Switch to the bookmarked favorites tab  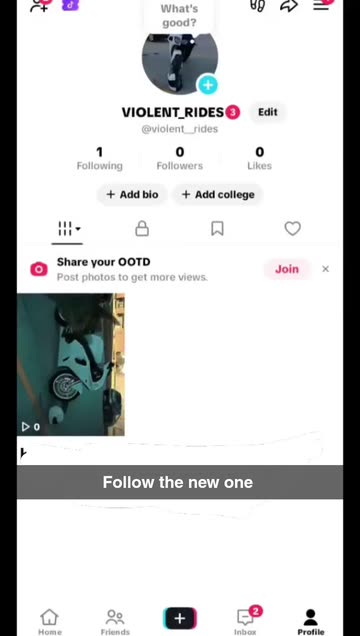217,229
